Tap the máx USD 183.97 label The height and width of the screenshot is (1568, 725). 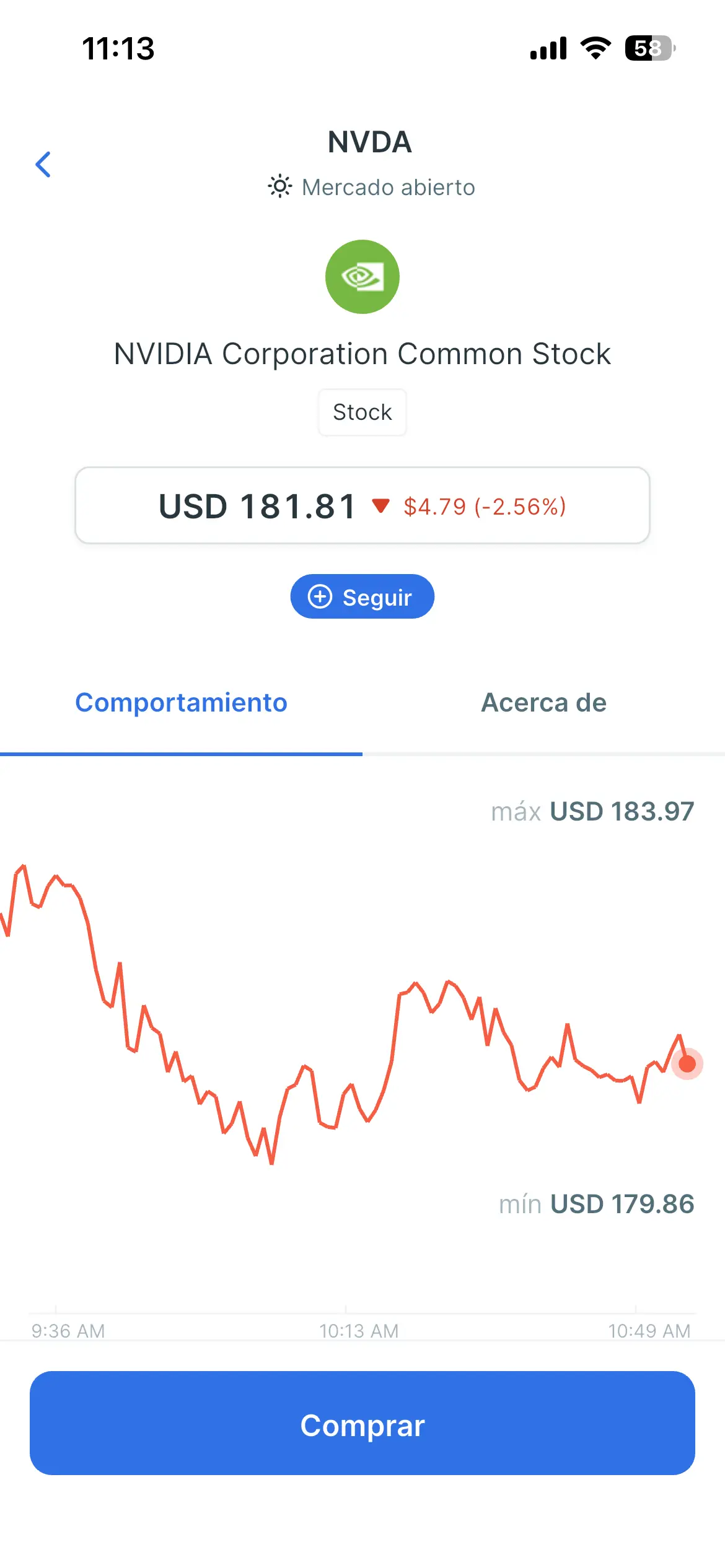pos(593,811)
